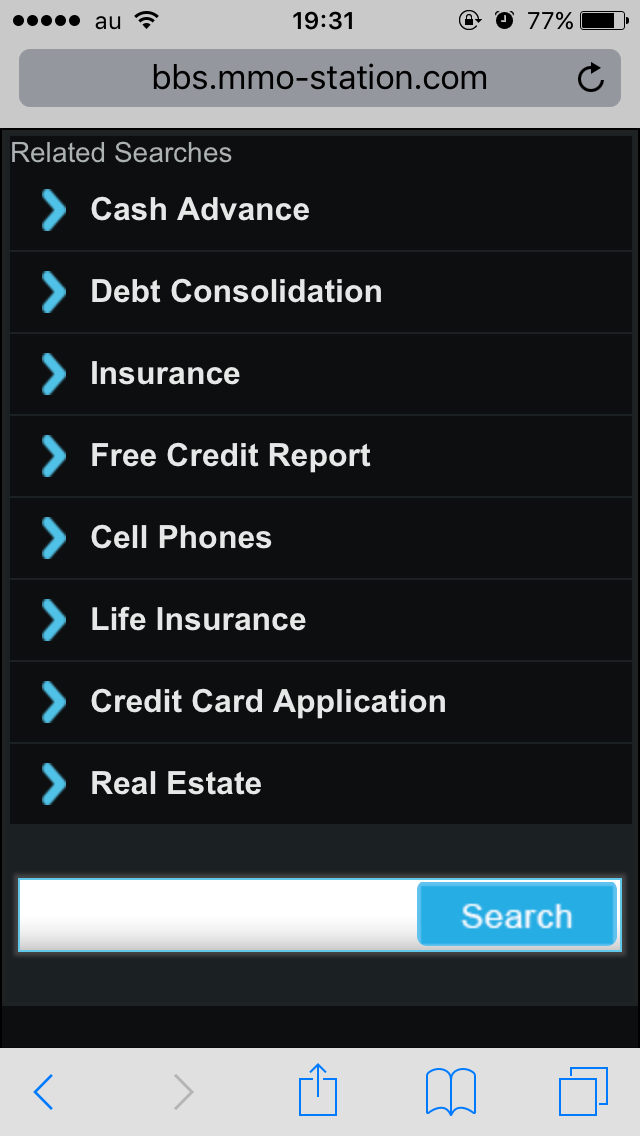Go back to the previous page

point(44,1092)
